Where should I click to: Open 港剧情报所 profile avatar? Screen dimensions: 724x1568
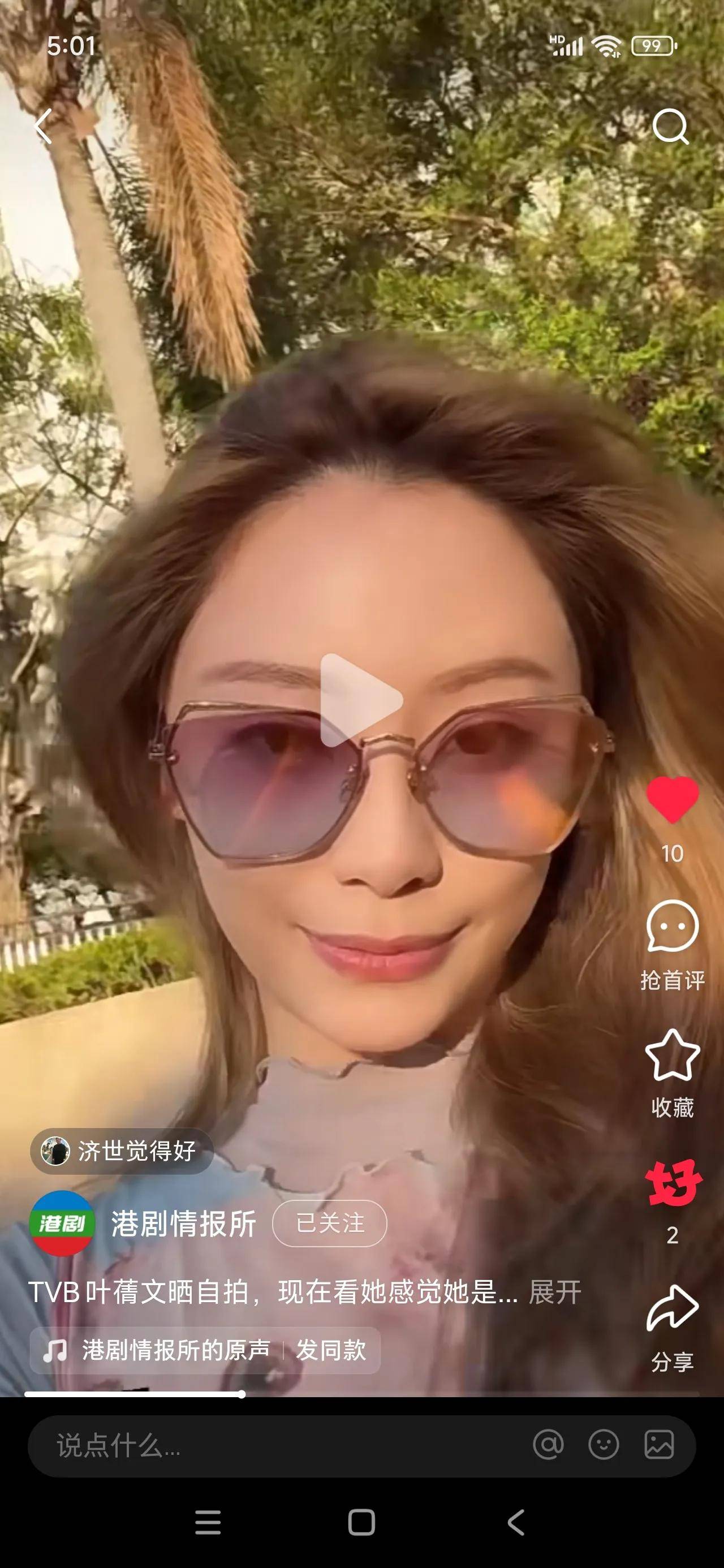pos(62,1224)
